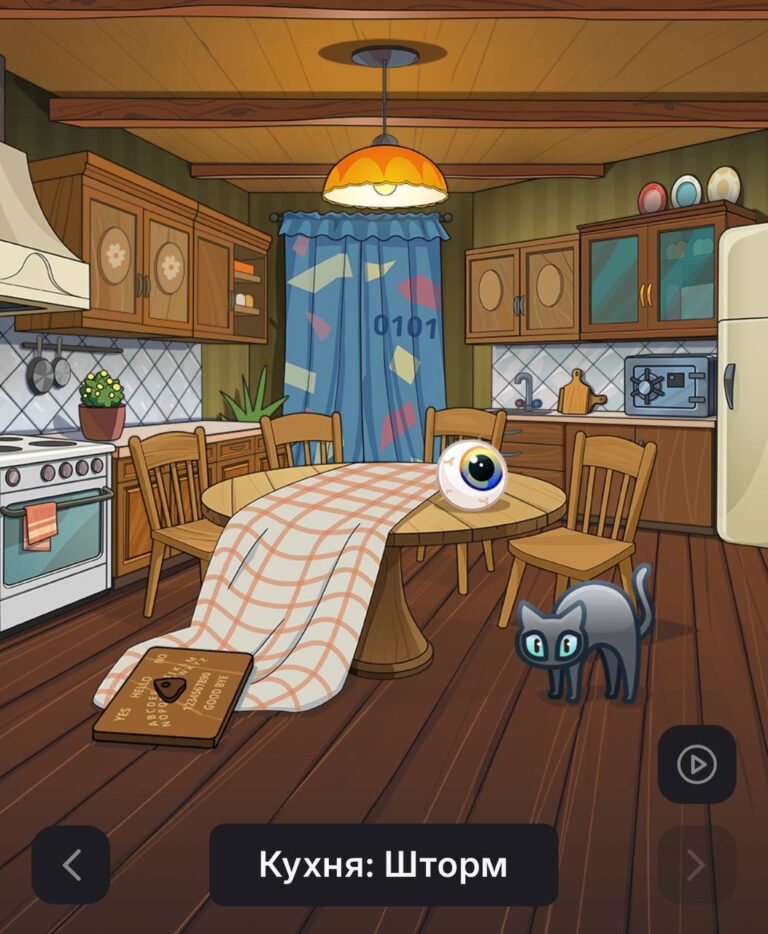Tap the dimmed next scene arrow
Viewport: 768px width, 934px height.
(x=697, y=866)
